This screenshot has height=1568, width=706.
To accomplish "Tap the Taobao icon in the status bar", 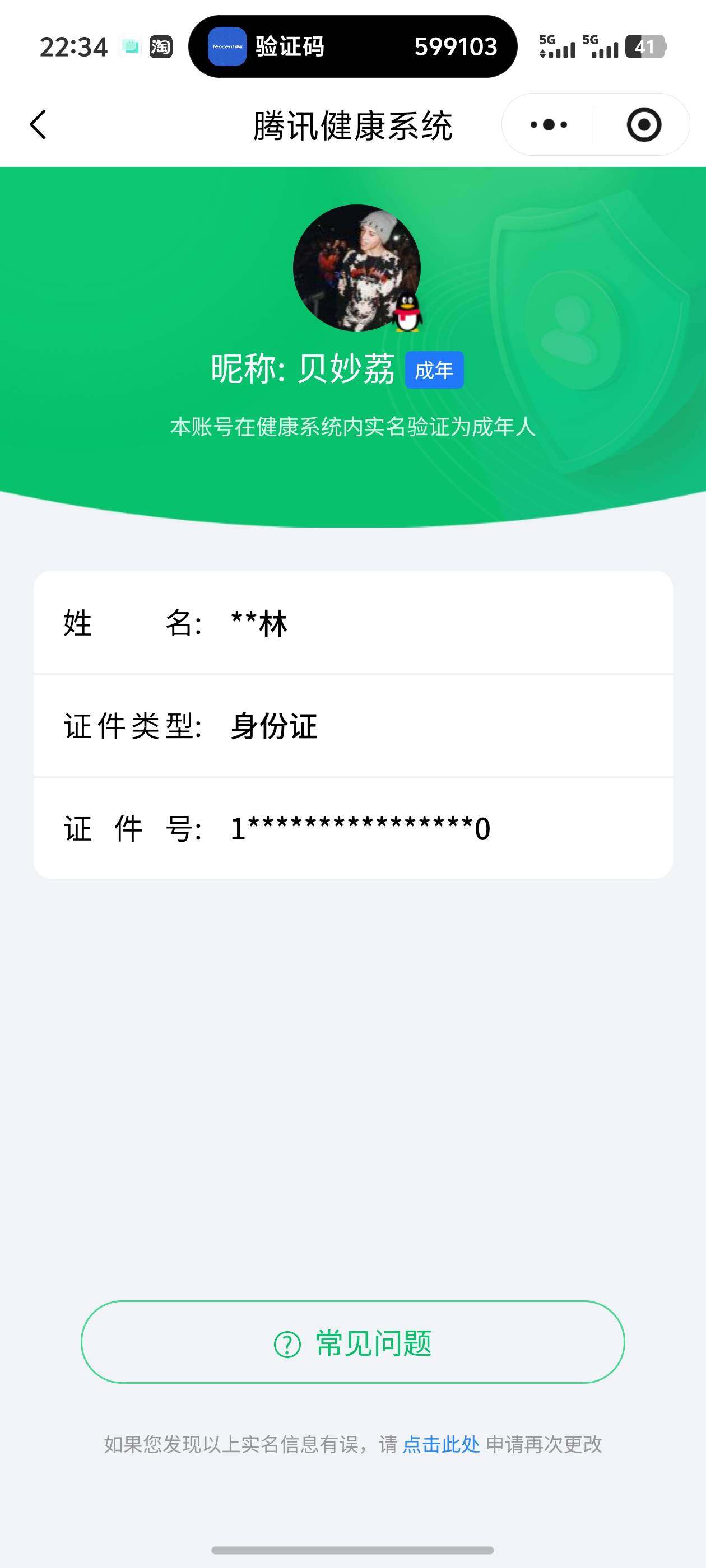I will [160, 46].
